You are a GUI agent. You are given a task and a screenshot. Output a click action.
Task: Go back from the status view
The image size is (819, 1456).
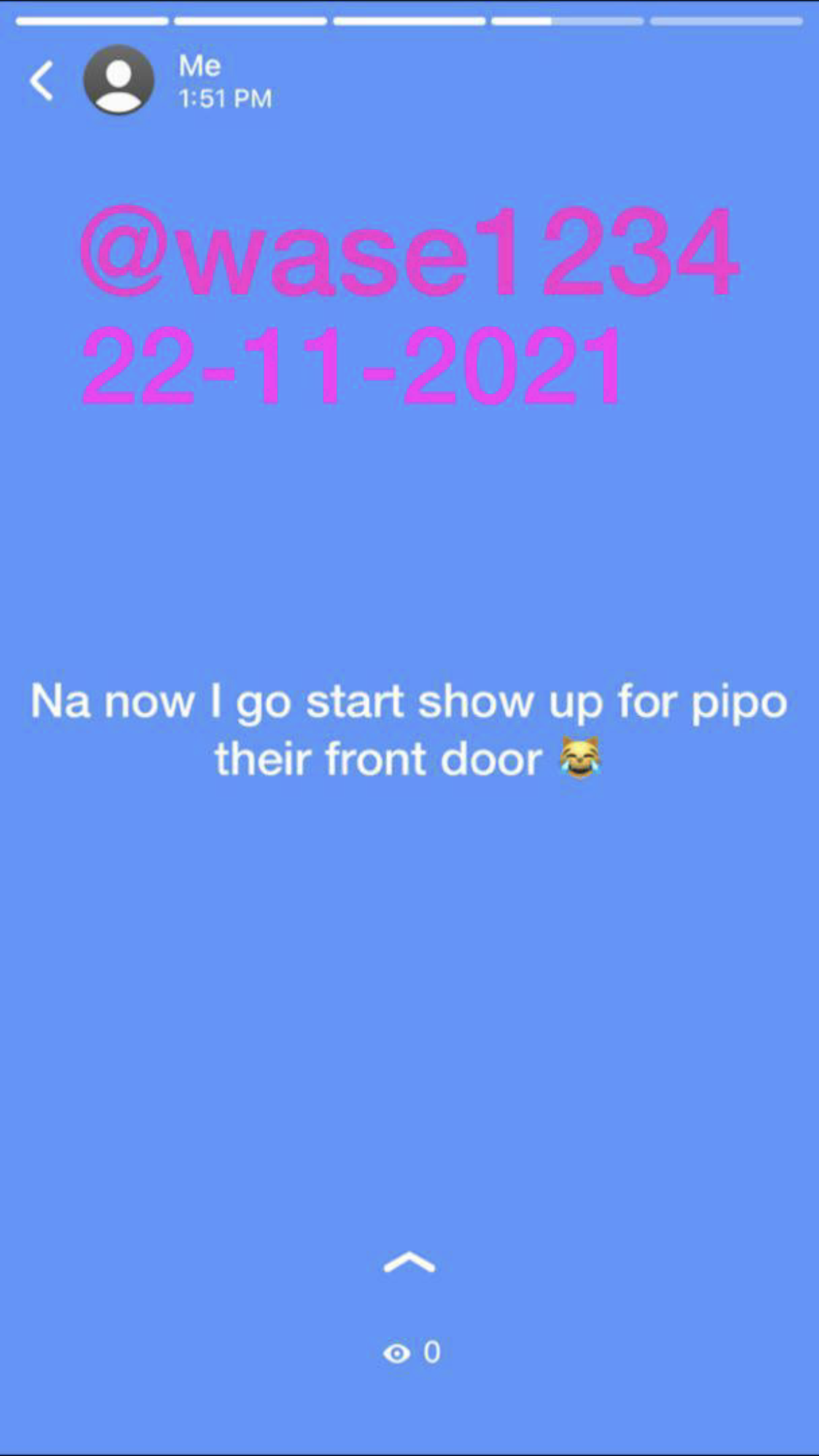click(42, 81)
